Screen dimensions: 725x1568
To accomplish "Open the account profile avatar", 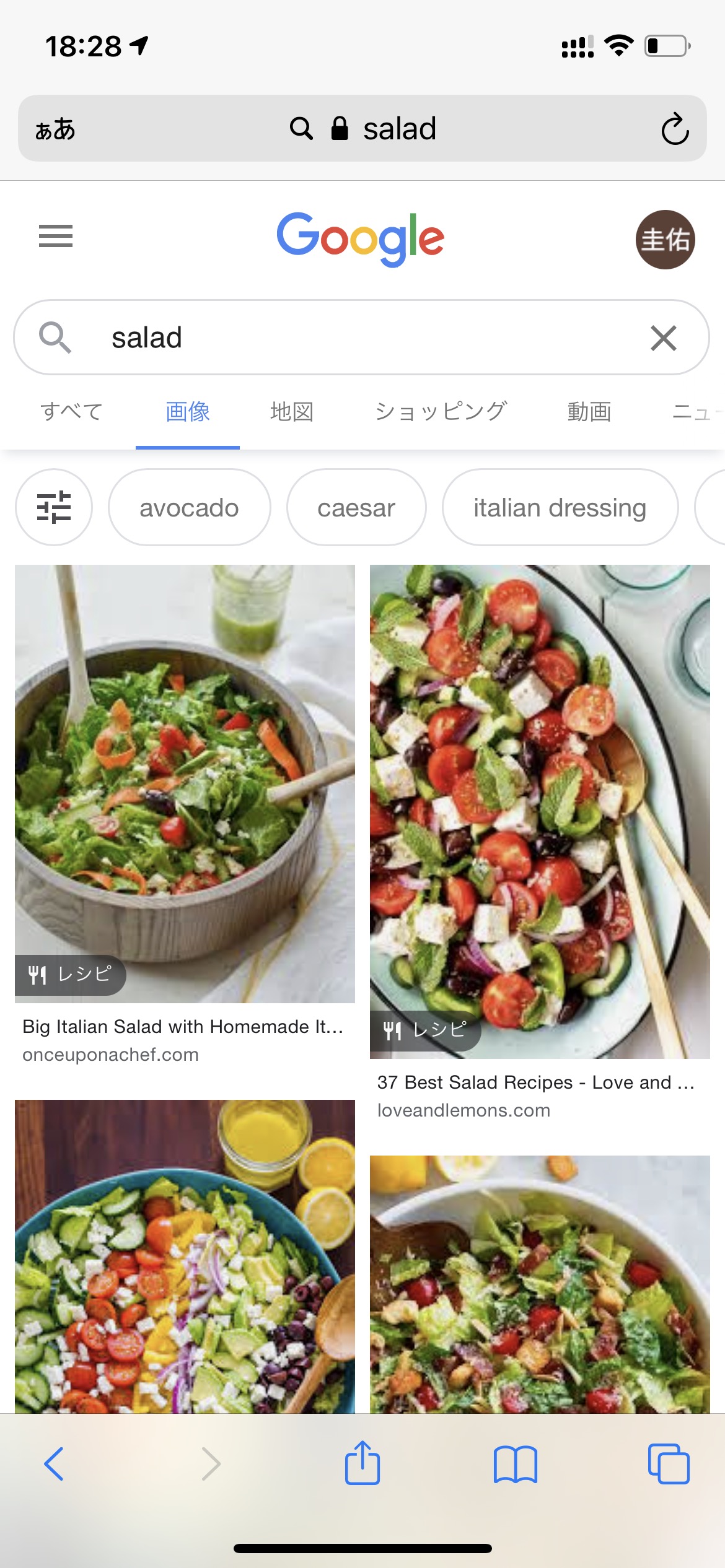I will click(665, 240).
